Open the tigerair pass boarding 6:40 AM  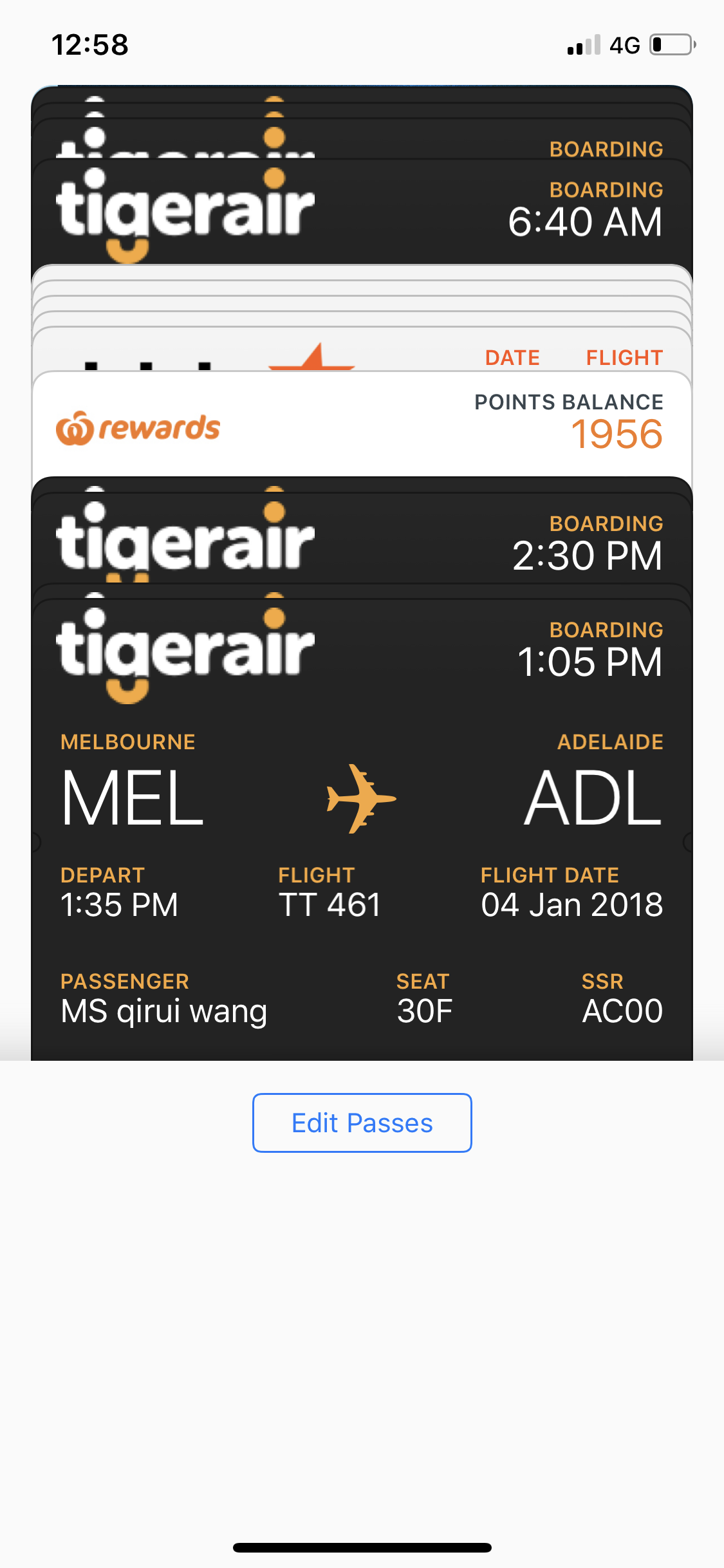[x=362, y=212]
